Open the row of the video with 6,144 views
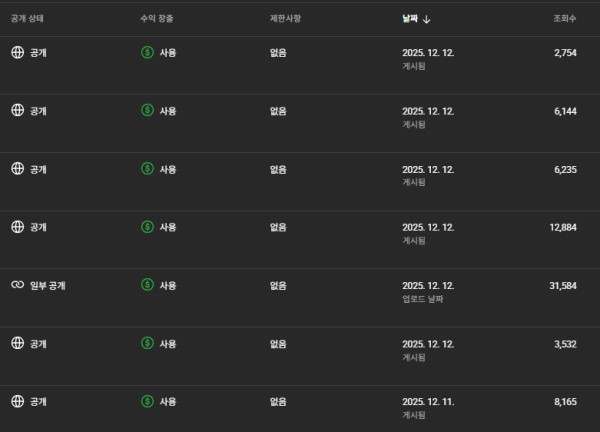This screenshot has width=600, height=432. click(300, 116)
